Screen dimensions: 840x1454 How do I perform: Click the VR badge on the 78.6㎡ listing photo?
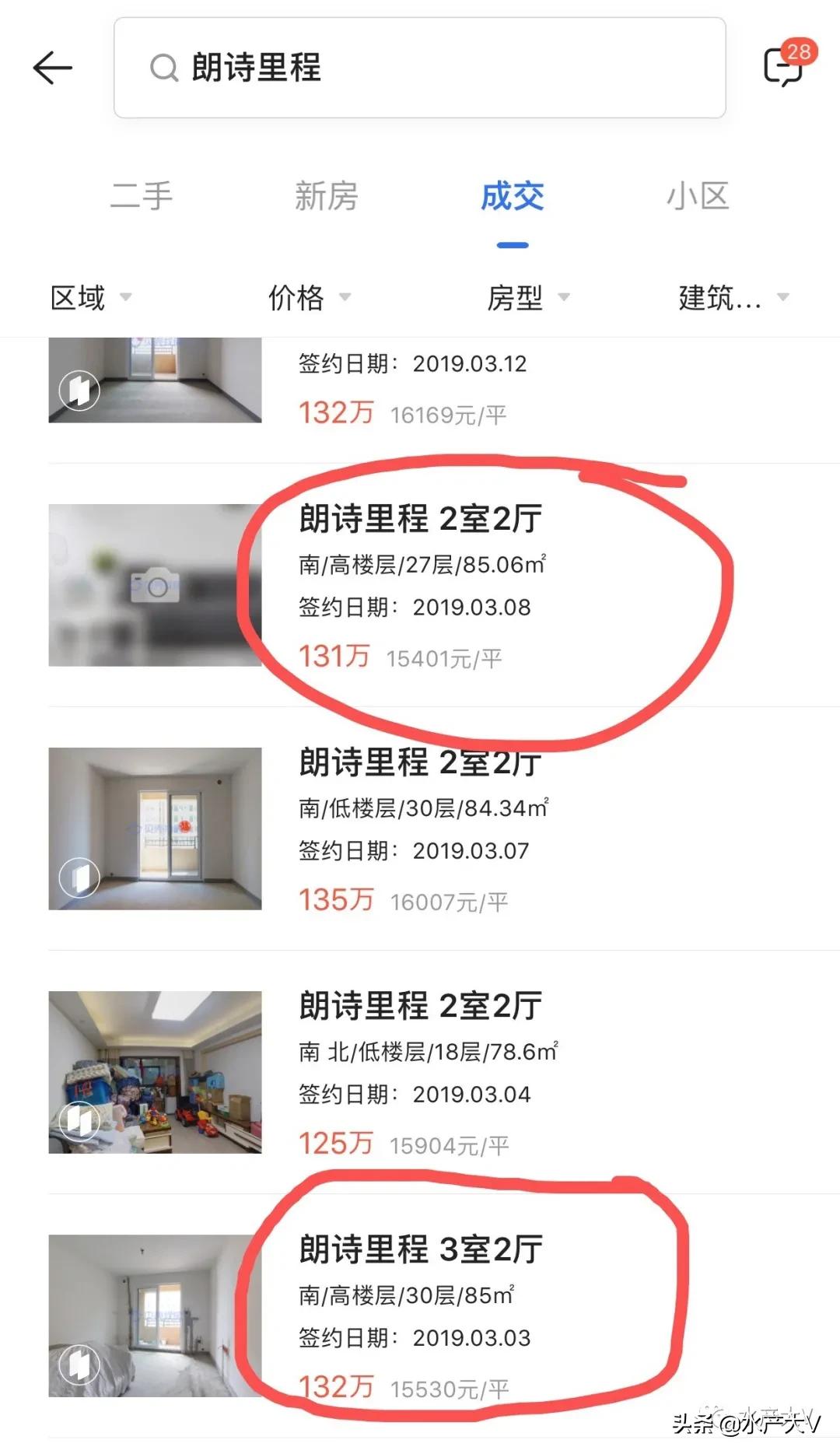coord(80,1120)
